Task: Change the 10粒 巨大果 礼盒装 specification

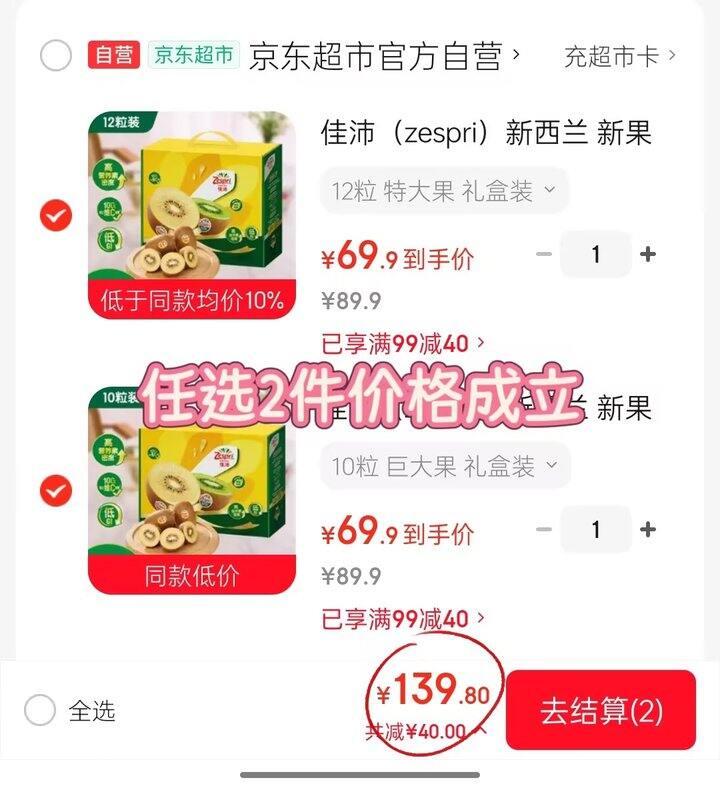Action: pyautogui.click(x=445, y=466)
